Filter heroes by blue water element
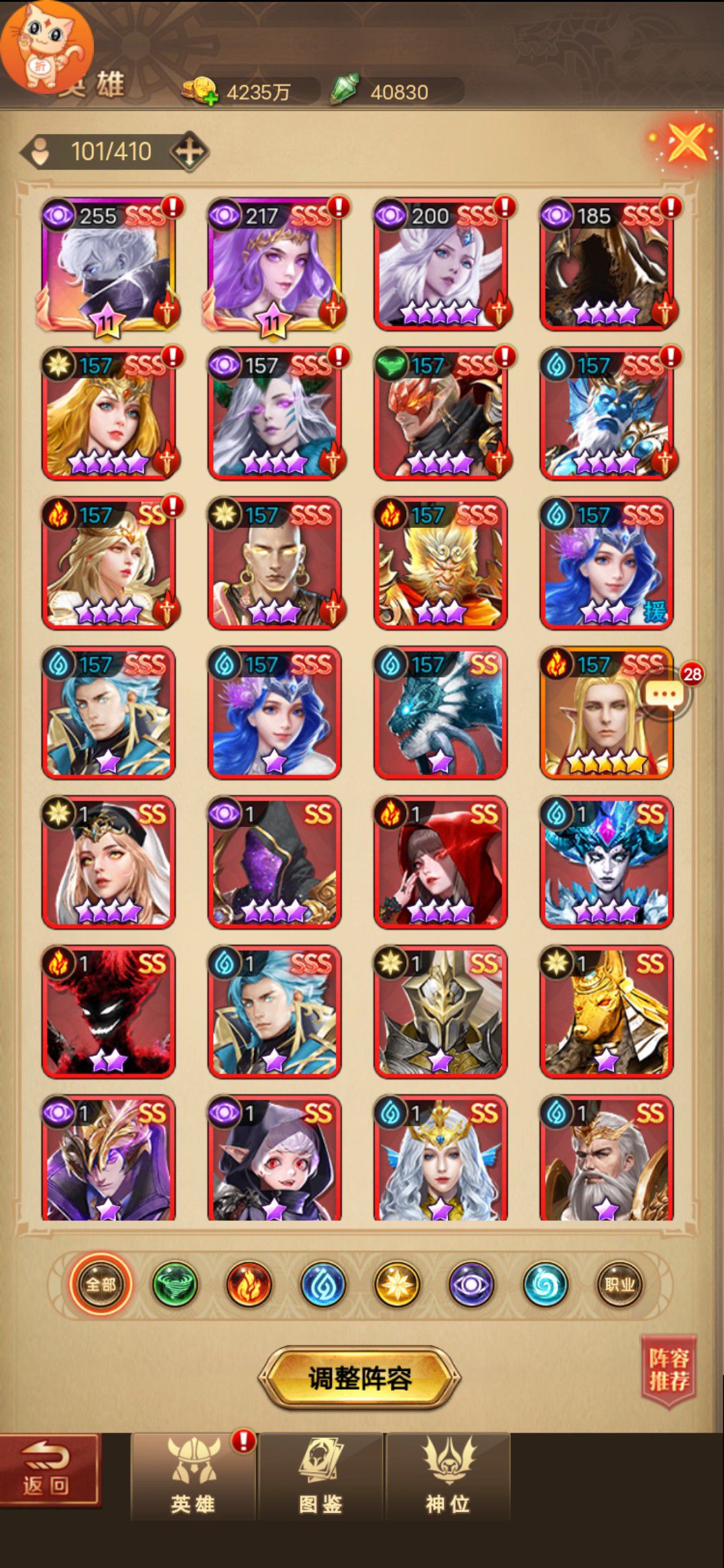724x1568 pixels. click(323, 1284)
